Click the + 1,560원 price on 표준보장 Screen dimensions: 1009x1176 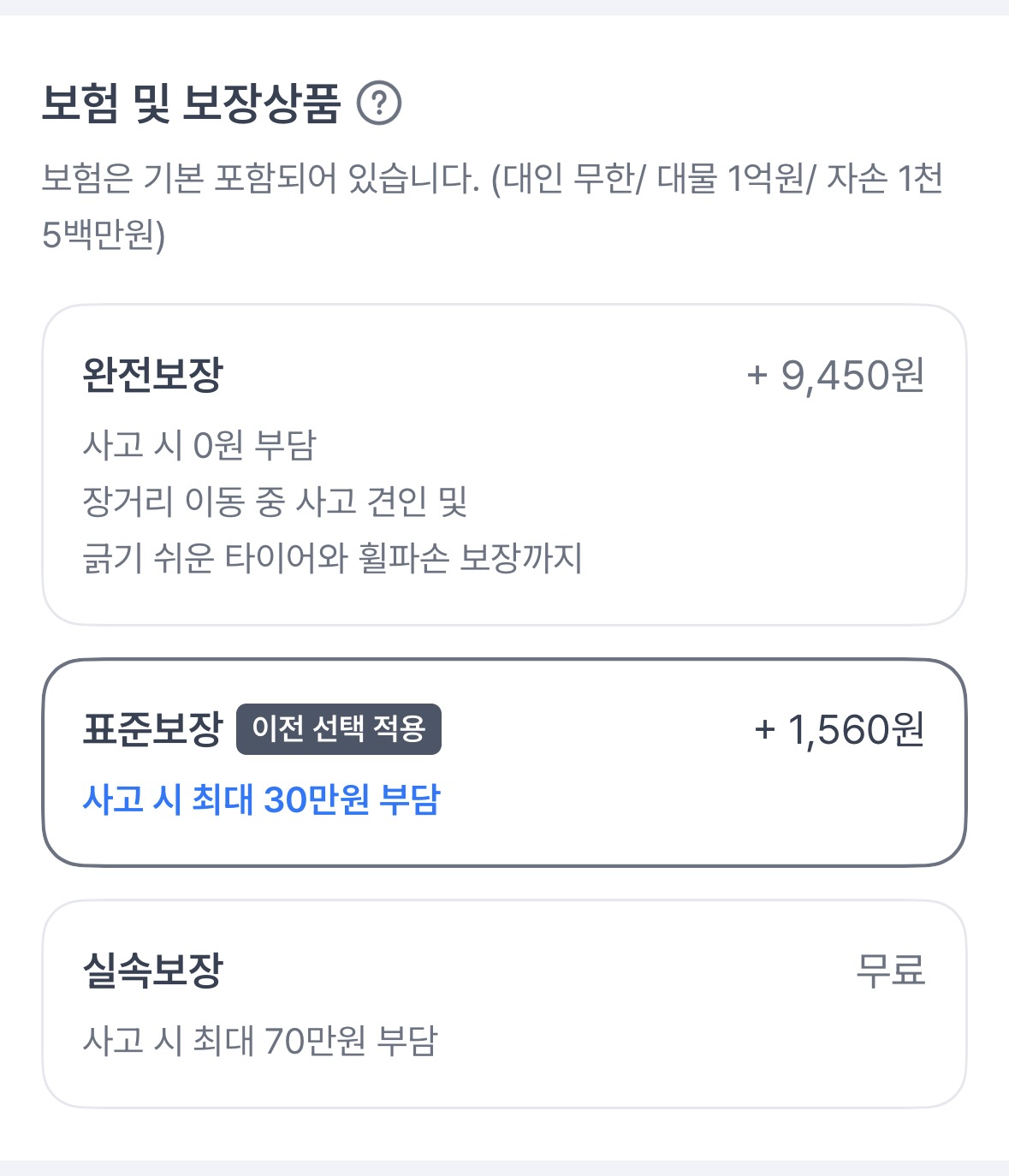pyautogui.click(x=840, y=732)
